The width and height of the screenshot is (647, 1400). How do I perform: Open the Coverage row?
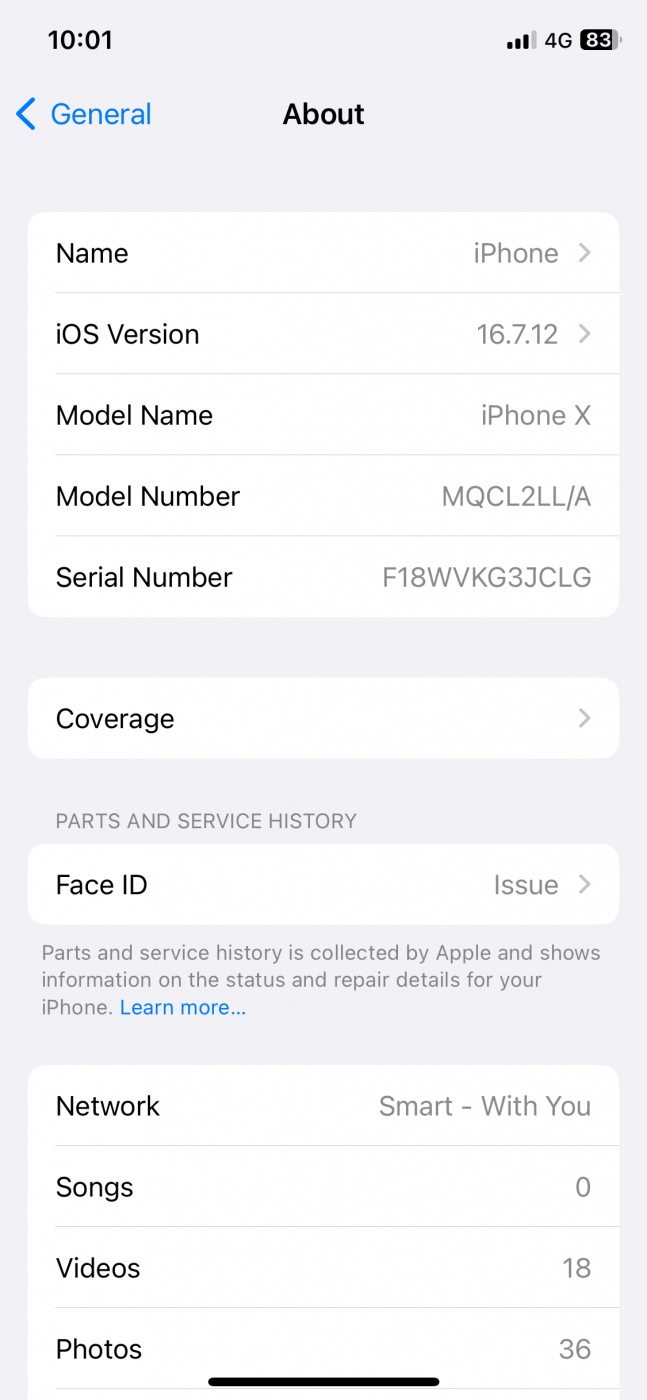[x=323, y=718]
